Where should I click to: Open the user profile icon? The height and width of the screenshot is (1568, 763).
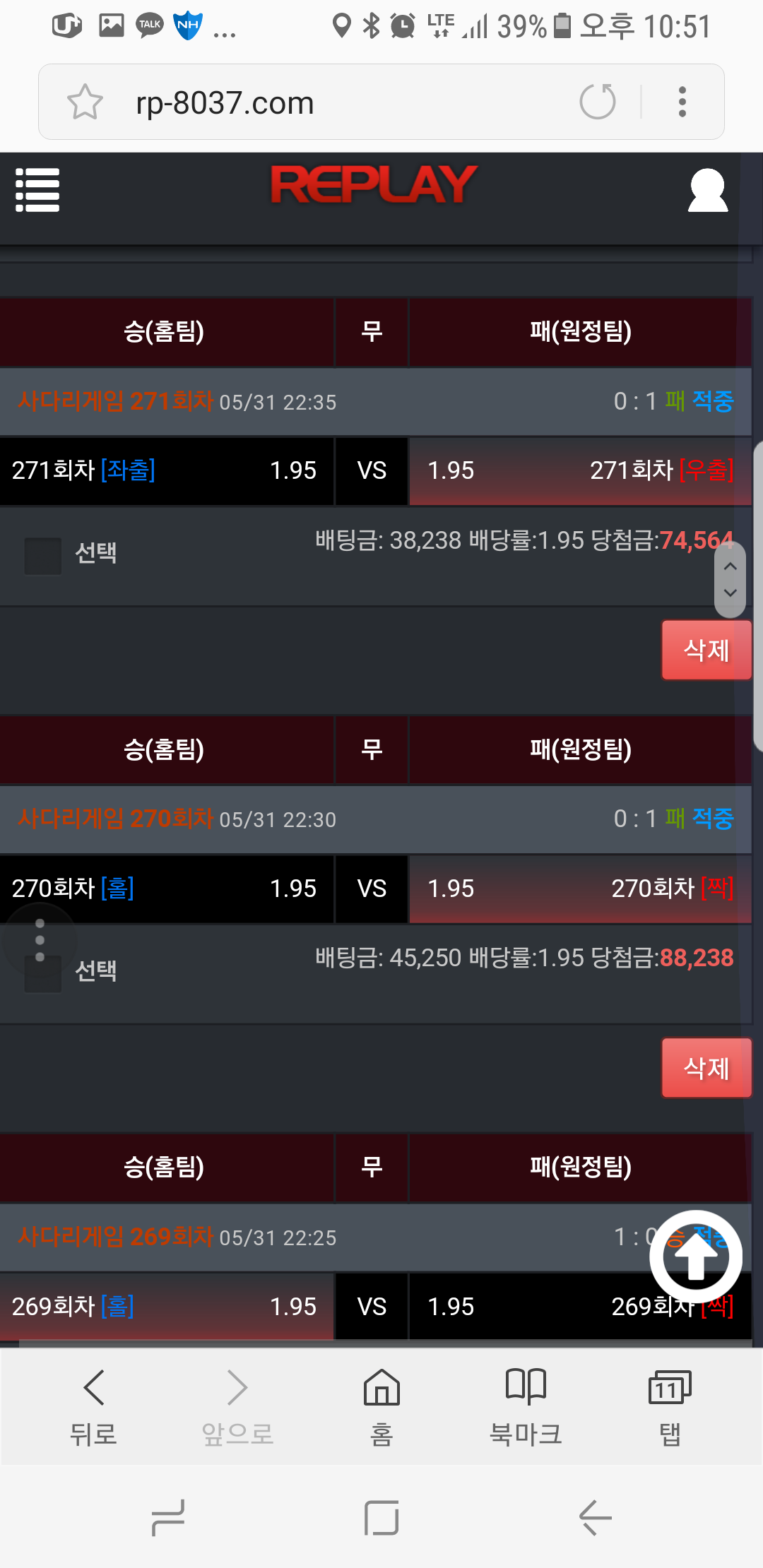708,190
